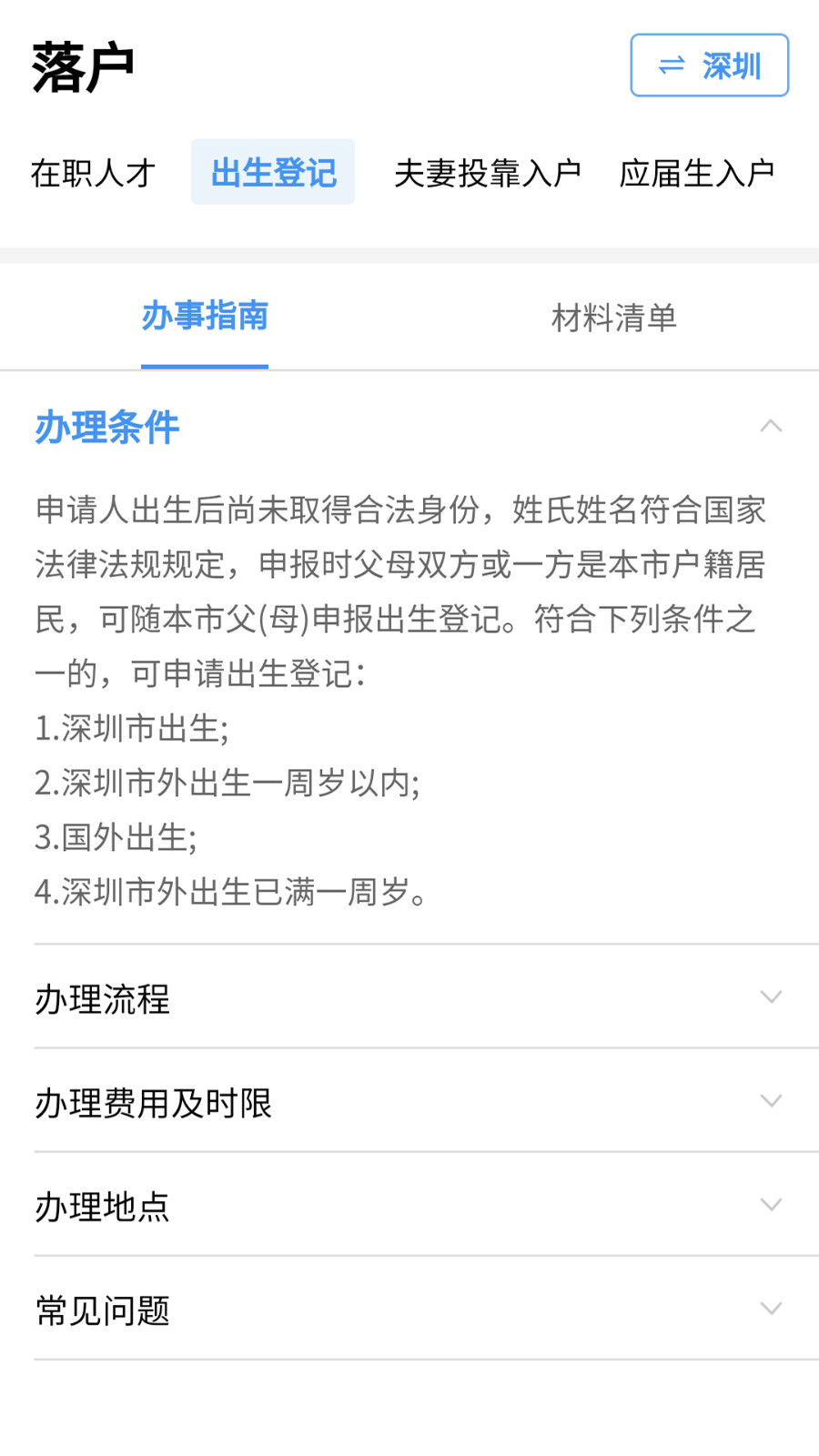Expand the 常见问题 section

click(x=101, y=1310)
